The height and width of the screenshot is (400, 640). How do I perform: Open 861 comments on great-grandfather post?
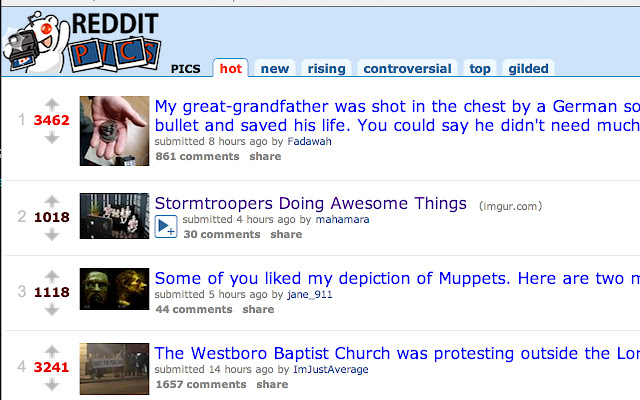[194, 157]
